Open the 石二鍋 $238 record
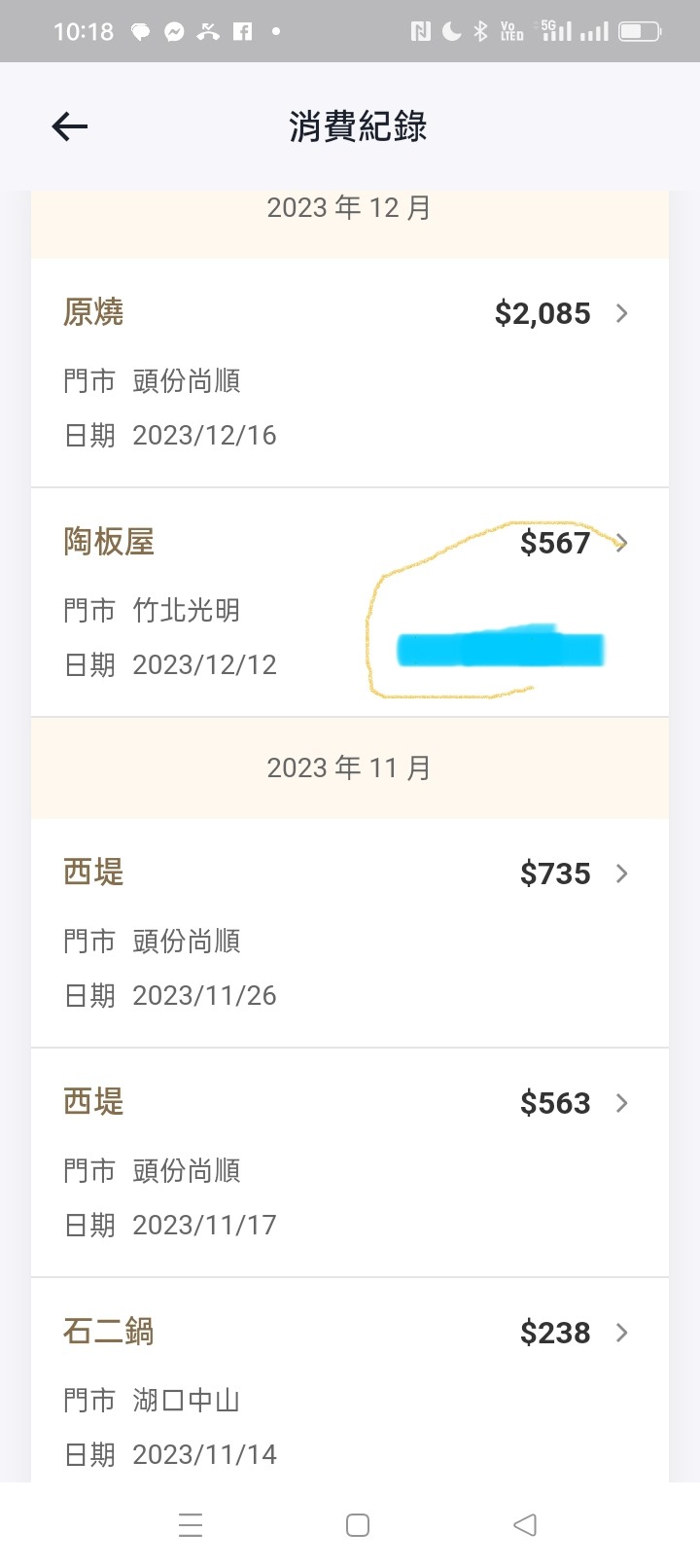The width and height of the screenshot is (700, 1568). coord(350,1381)
